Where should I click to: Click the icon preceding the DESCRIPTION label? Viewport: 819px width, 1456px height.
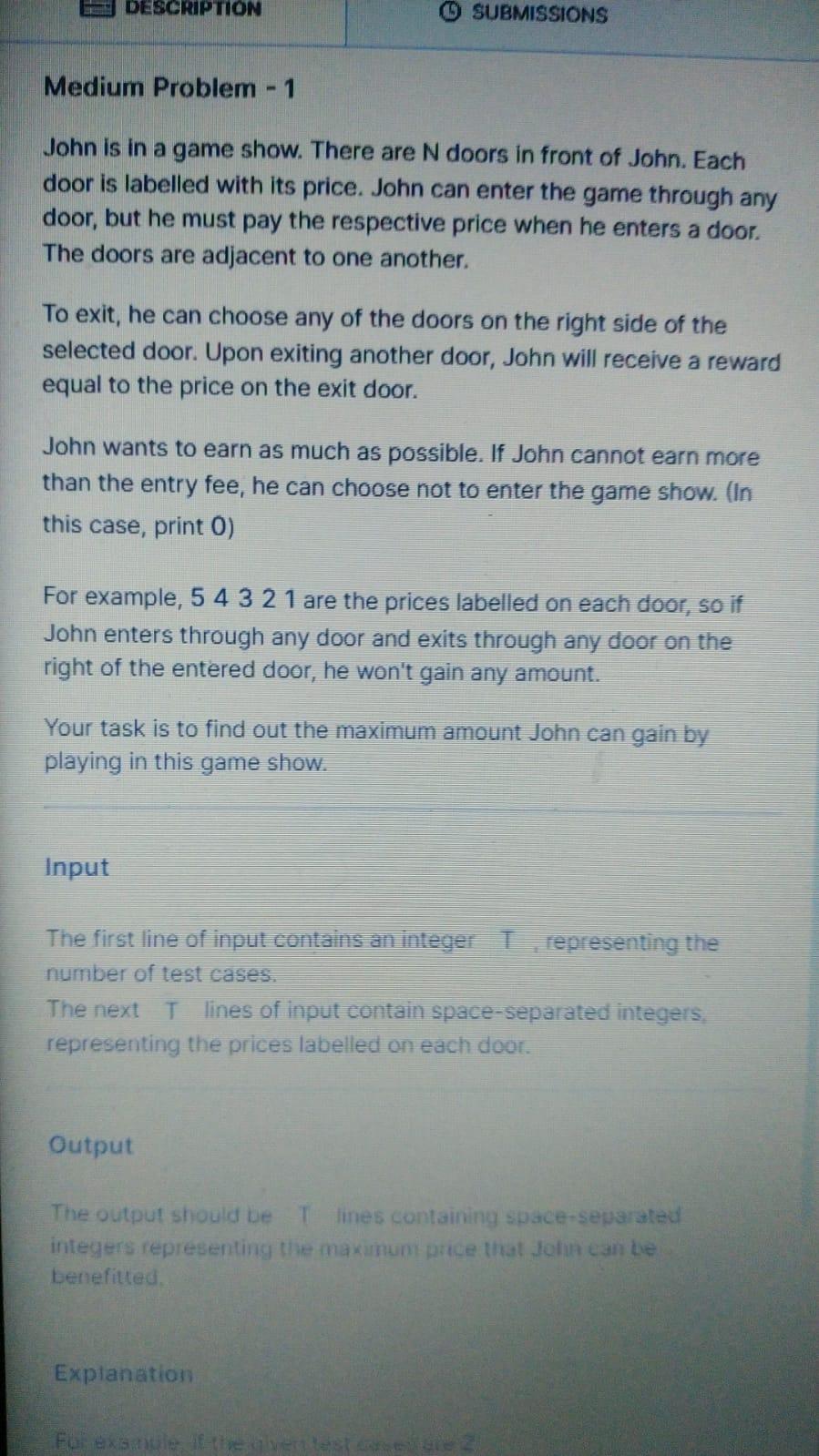tap(98, 10)
